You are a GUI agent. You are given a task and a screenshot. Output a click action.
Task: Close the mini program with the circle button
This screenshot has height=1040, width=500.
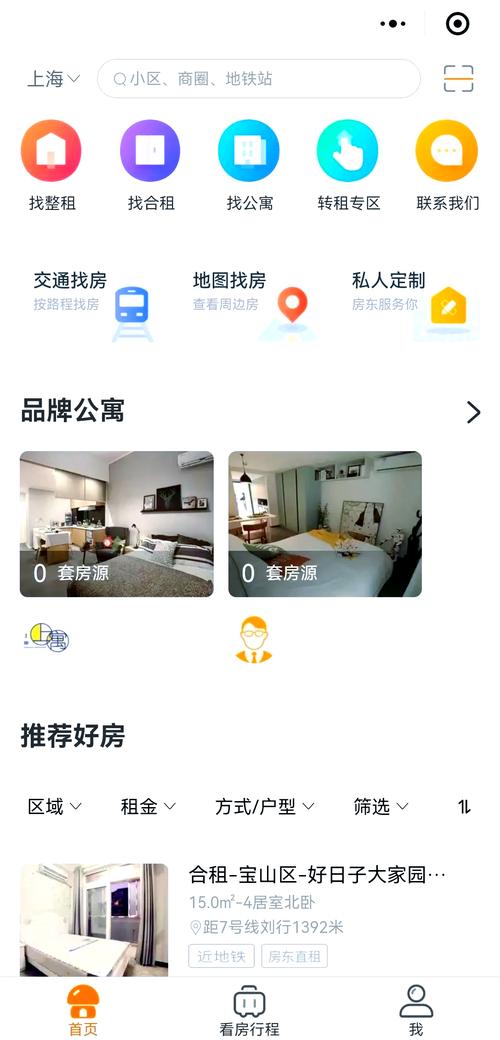point(458,24)
